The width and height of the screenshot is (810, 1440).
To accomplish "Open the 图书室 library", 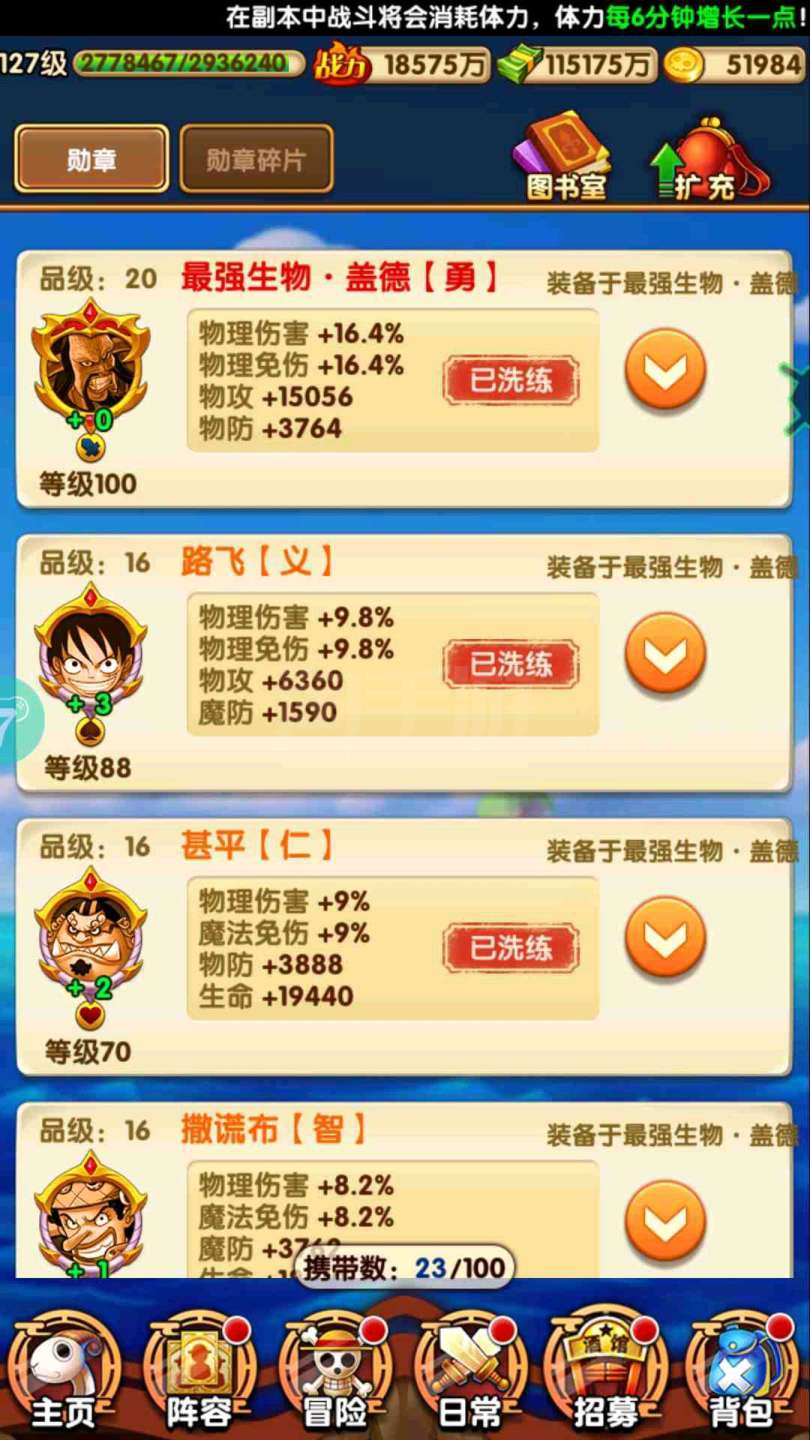I will pyautogui.click(x=565, y=158).
